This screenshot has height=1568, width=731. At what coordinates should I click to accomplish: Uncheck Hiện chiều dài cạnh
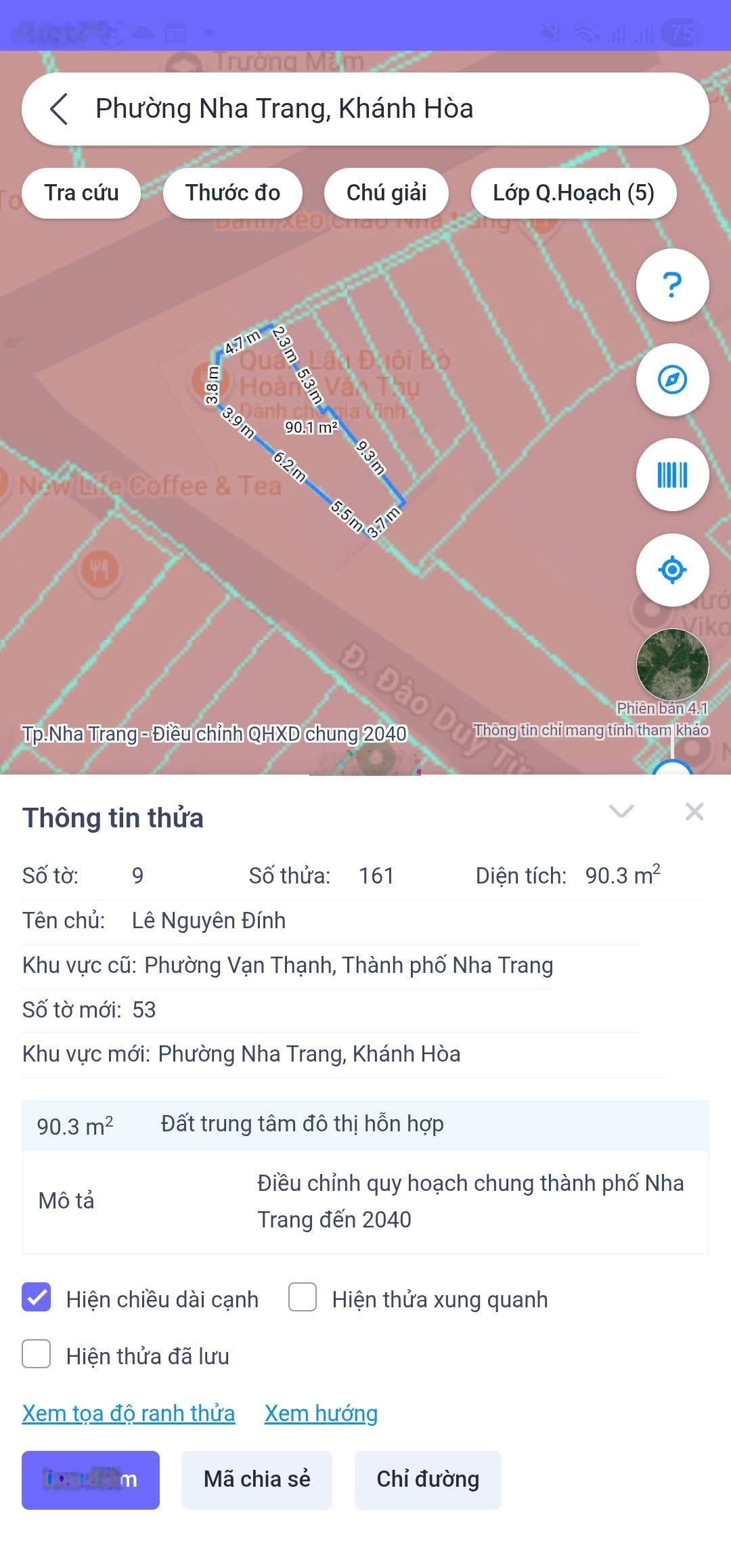tap(37, 1297)
